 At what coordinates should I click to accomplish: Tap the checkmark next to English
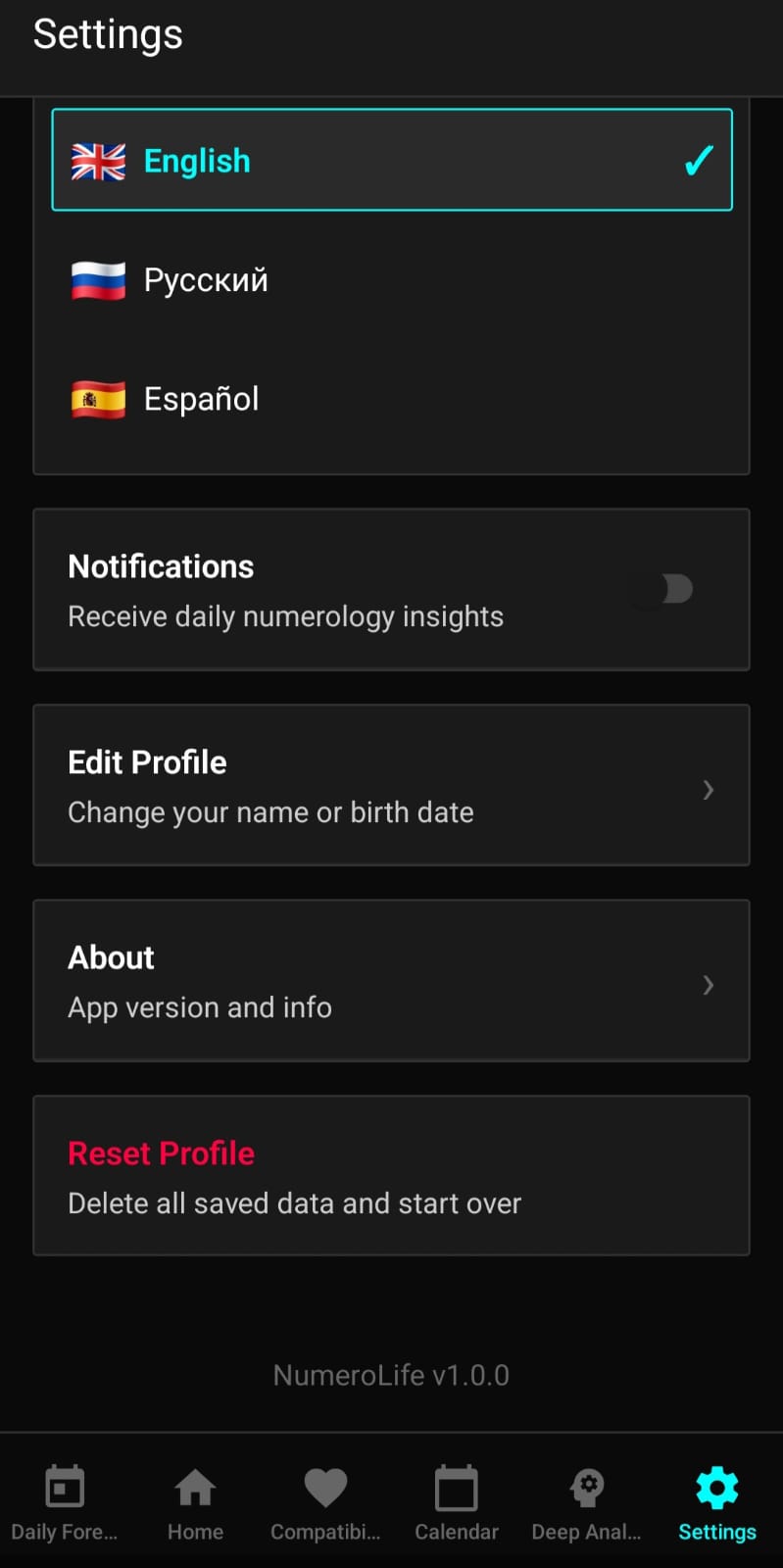[x=698, y=159]
